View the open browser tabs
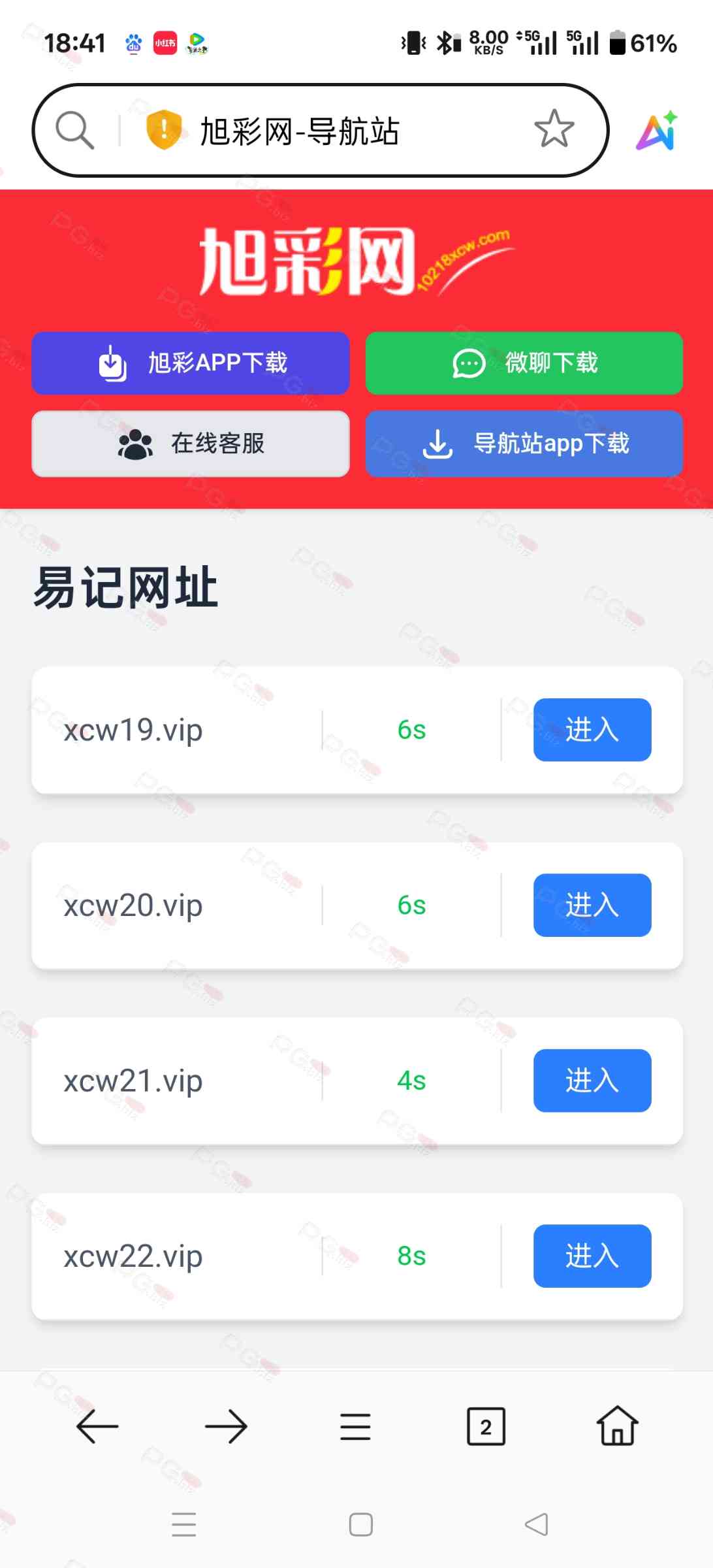 point(486,1426)
